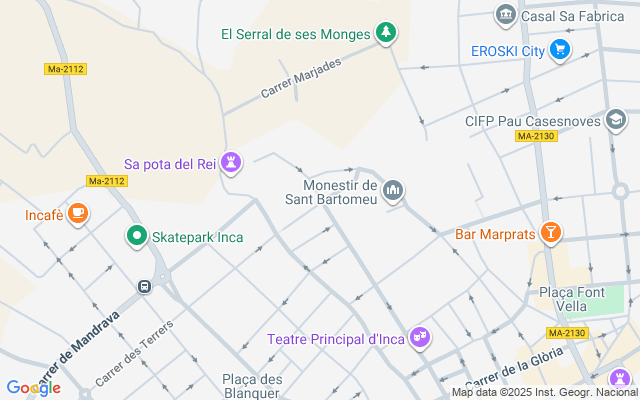Viewport: 640px width, 400px height.
Task: Open El Serral de ses Monges park marker
Action: coord(385,33)
